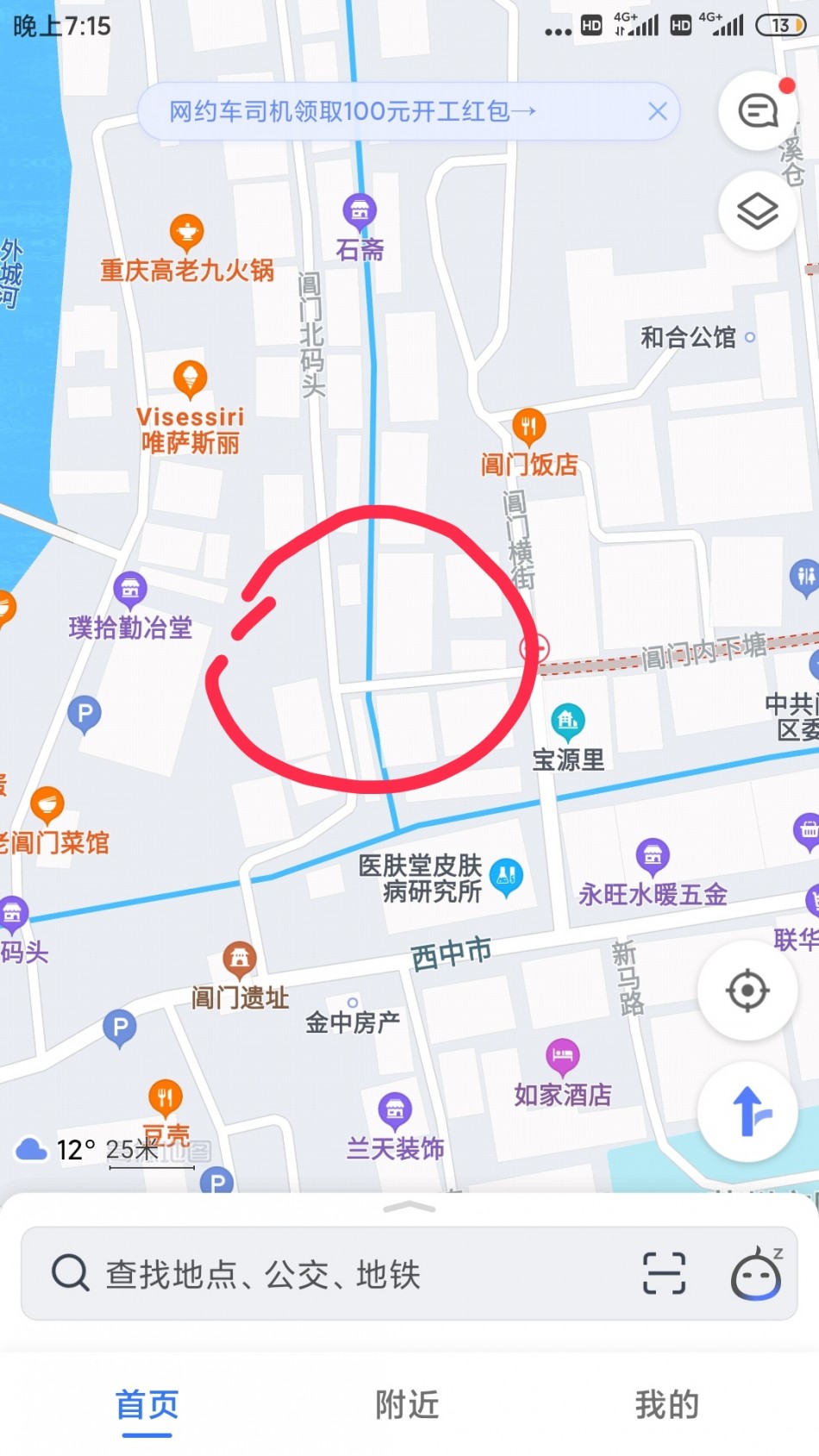Expand the bottom panel handle

tap(409, 1207)
